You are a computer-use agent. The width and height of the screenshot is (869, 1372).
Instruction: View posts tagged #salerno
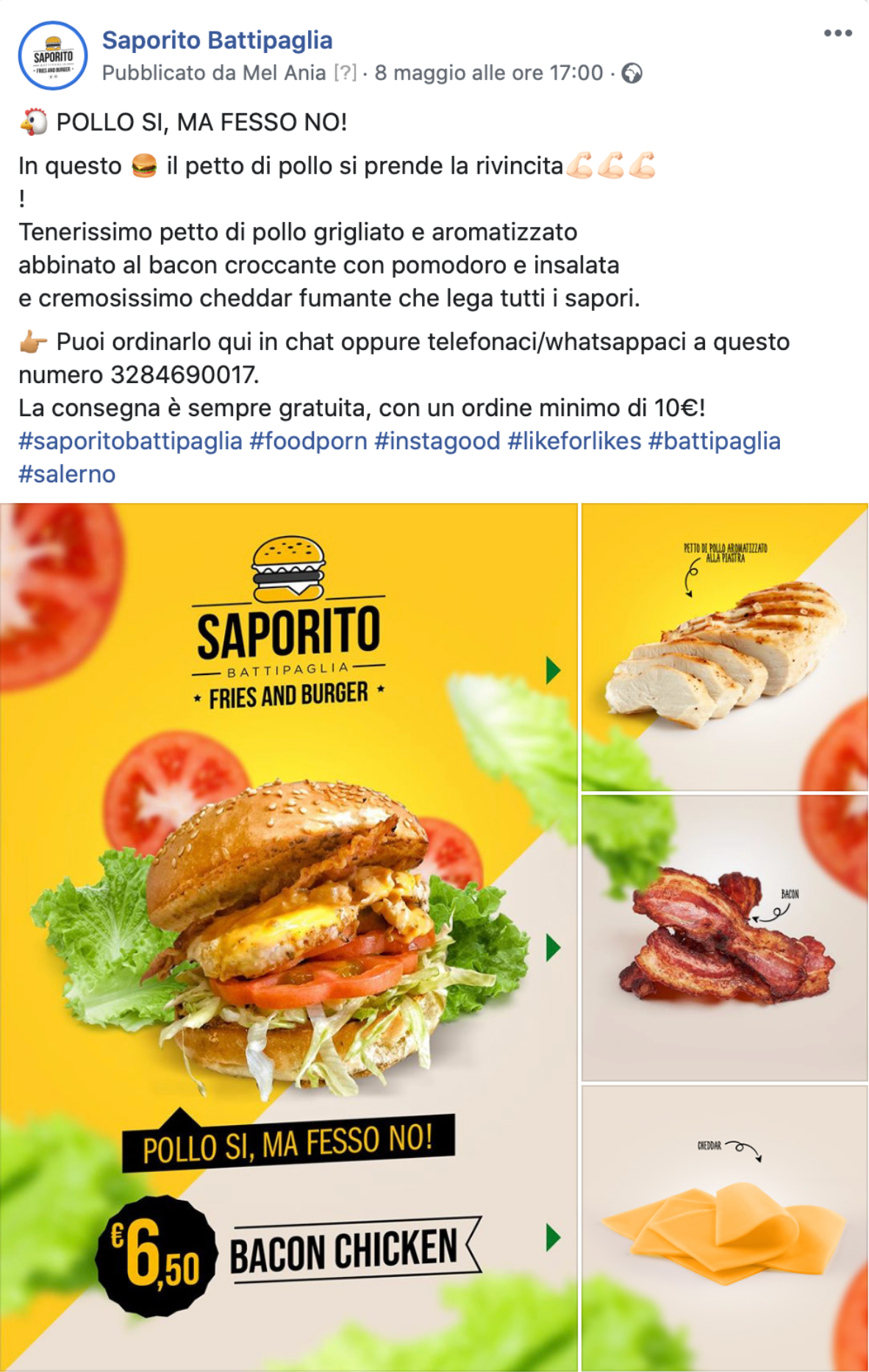(67, 474)
